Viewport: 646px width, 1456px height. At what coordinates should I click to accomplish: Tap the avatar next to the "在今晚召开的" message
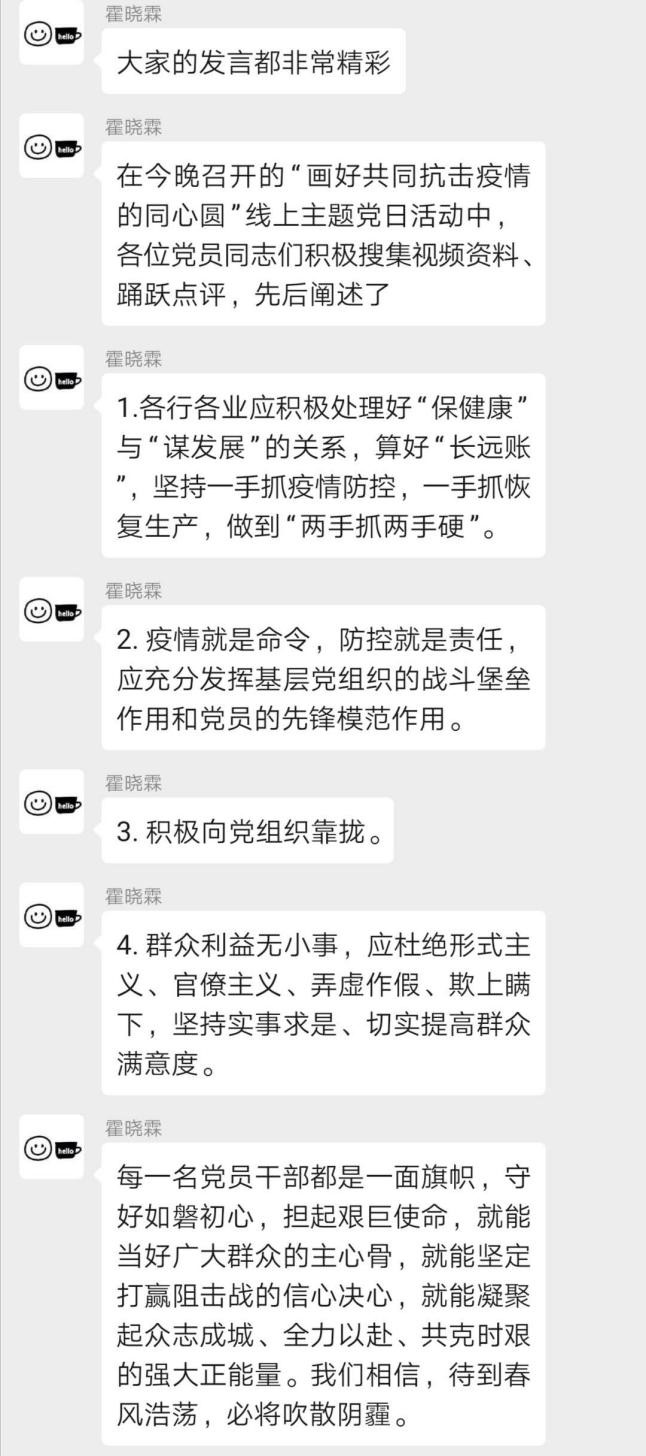[x=52, y=147]
